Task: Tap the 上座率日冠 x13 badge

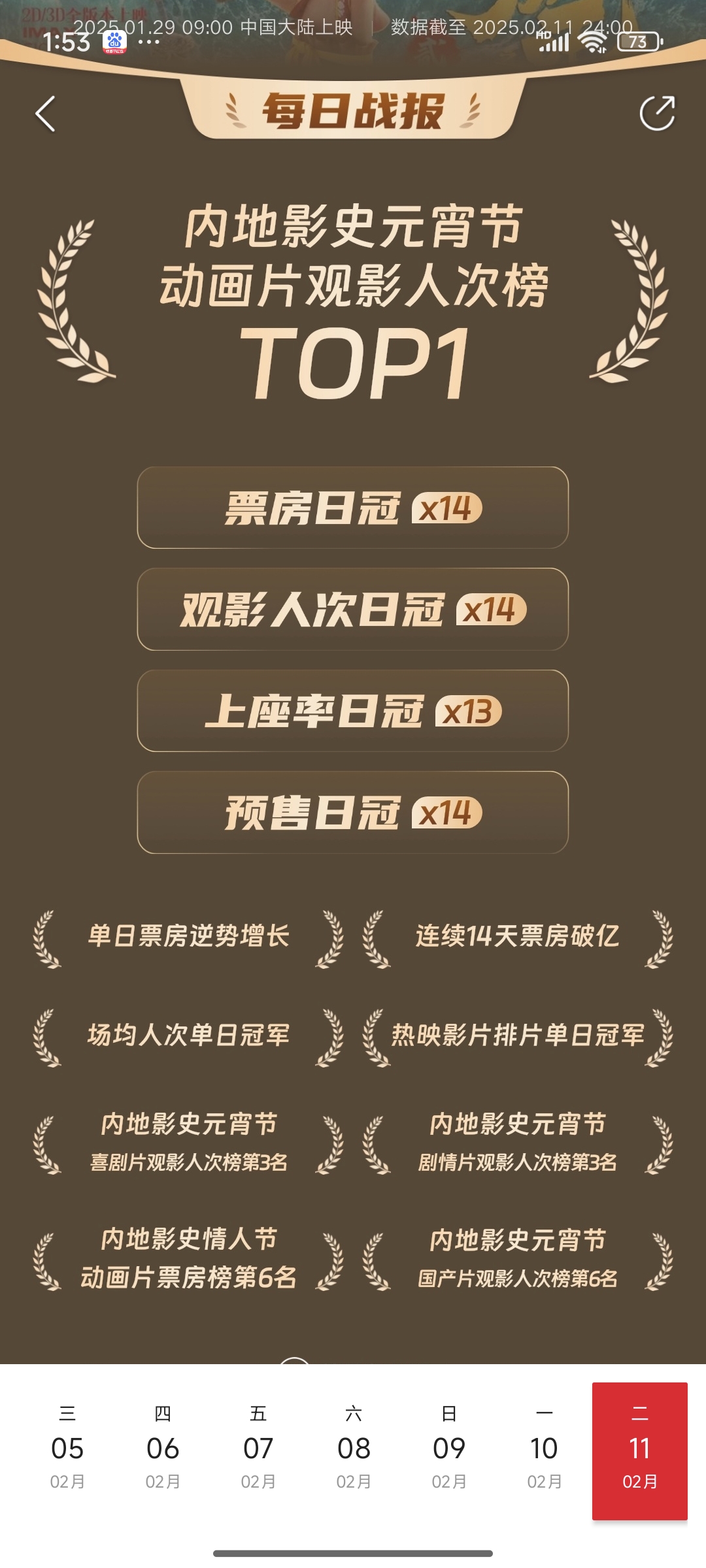Action: pos(353,713)
